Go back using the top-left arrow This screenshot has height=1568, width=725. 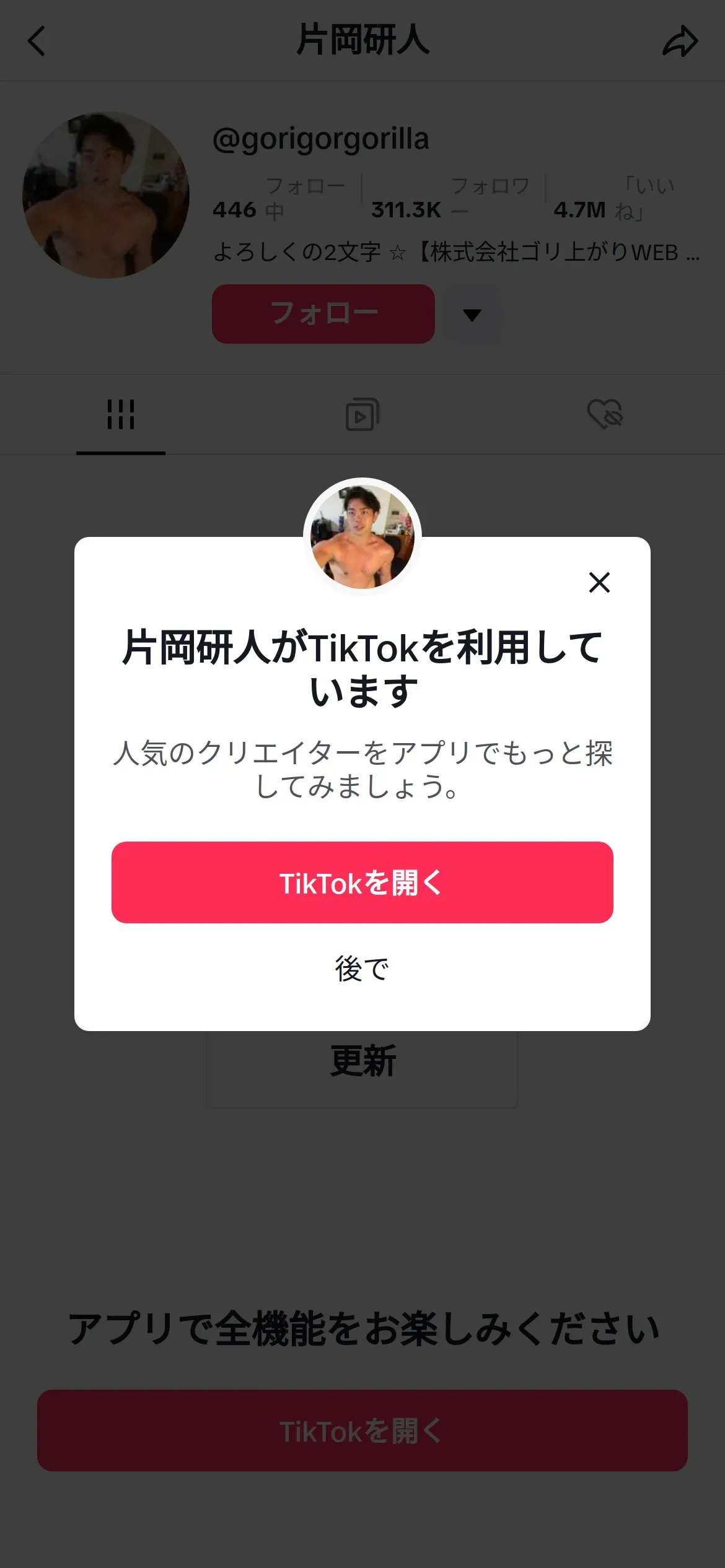click(37, 41)
